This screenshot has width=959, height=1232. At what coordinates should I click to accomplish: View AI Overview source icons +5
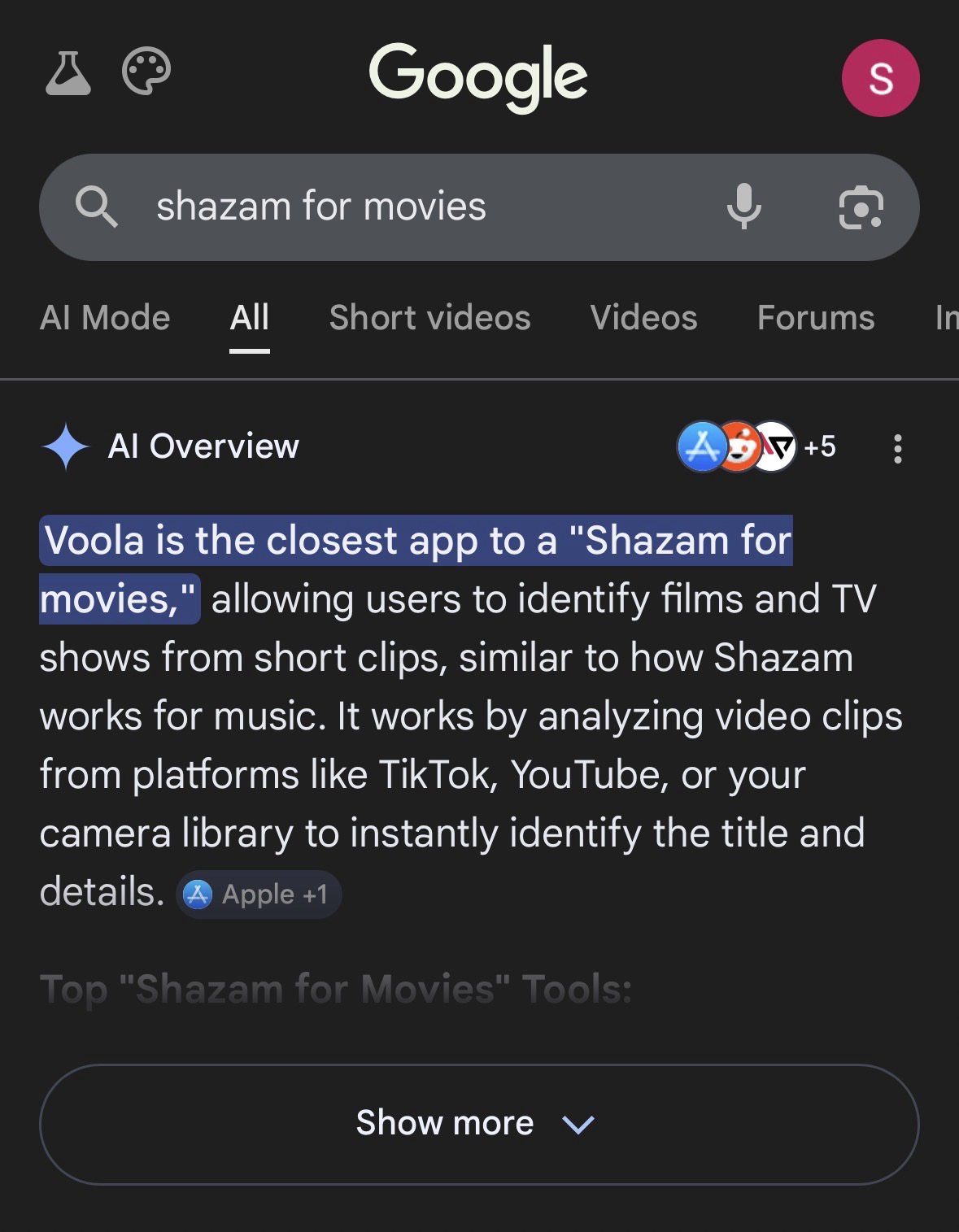[x=756, y=446]
